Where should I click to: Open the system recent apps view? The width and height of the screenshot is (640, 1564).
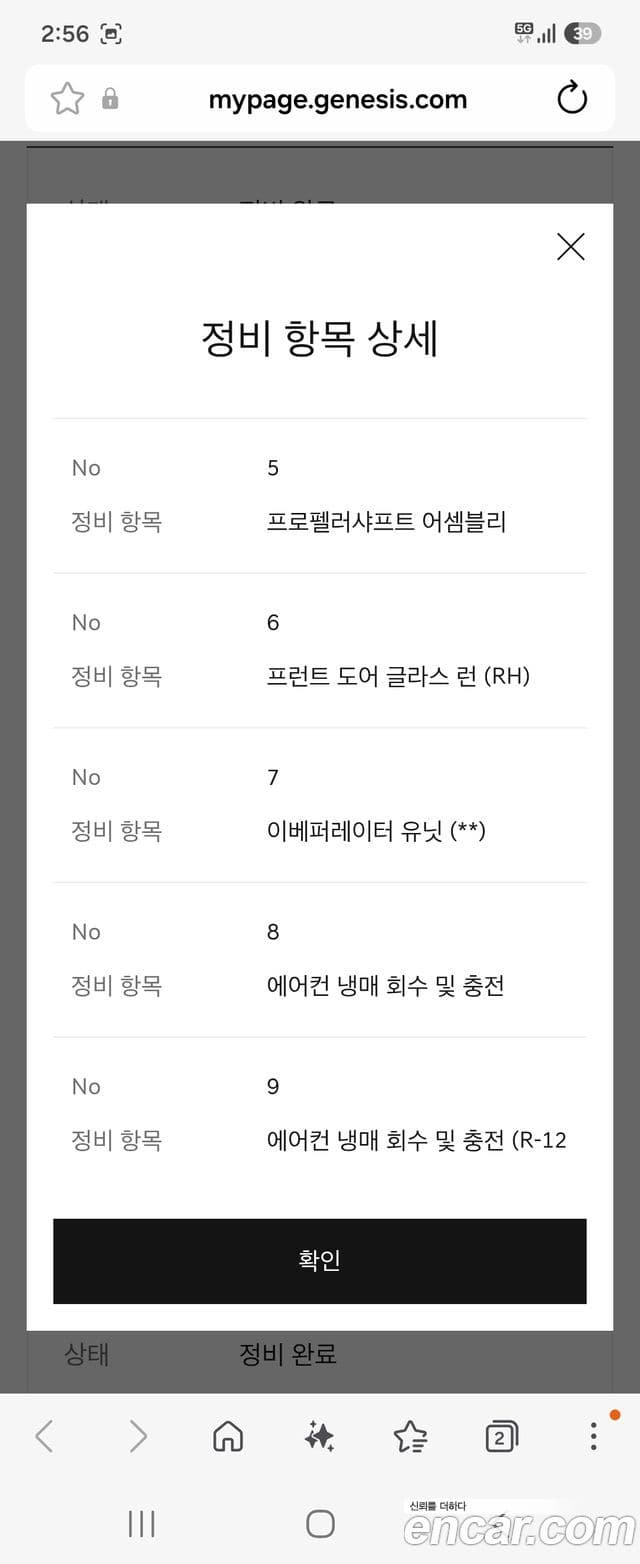click(142, 1523)
